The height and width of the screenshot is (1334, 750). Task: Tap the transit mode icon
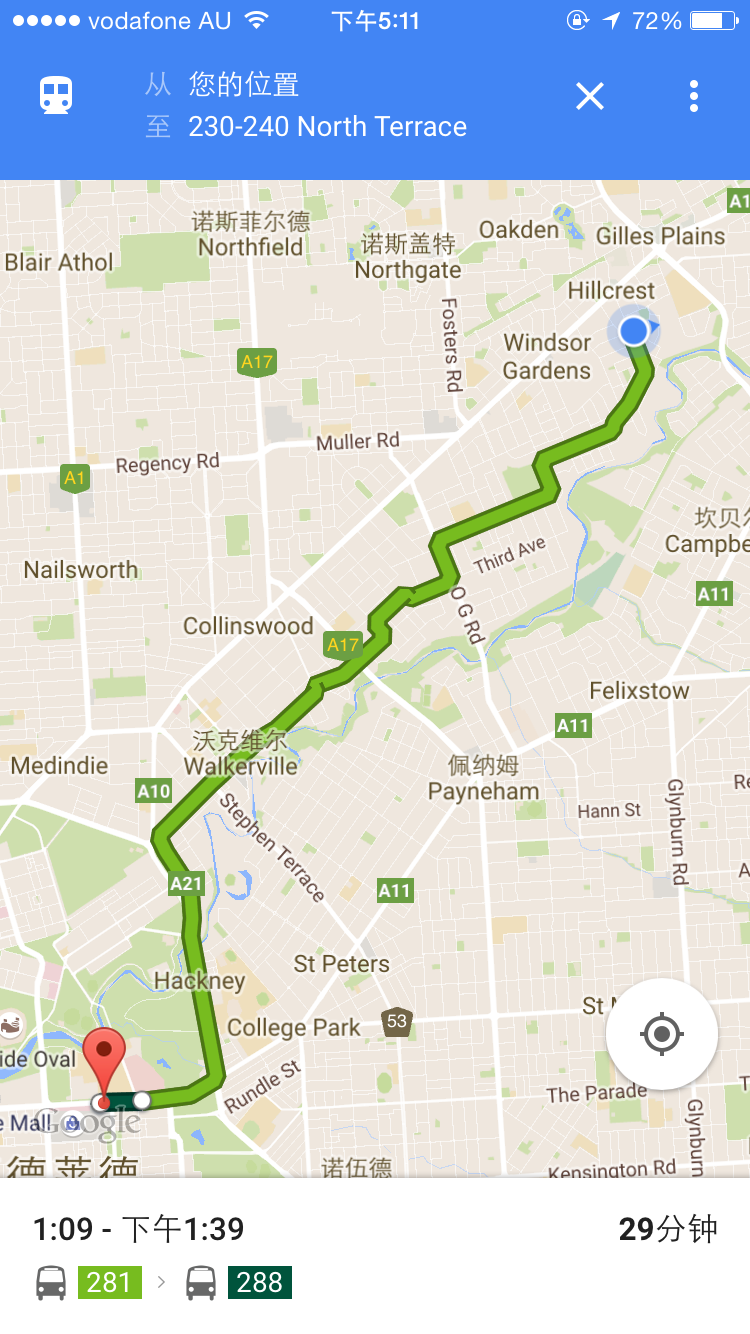[x=56, y=96]
